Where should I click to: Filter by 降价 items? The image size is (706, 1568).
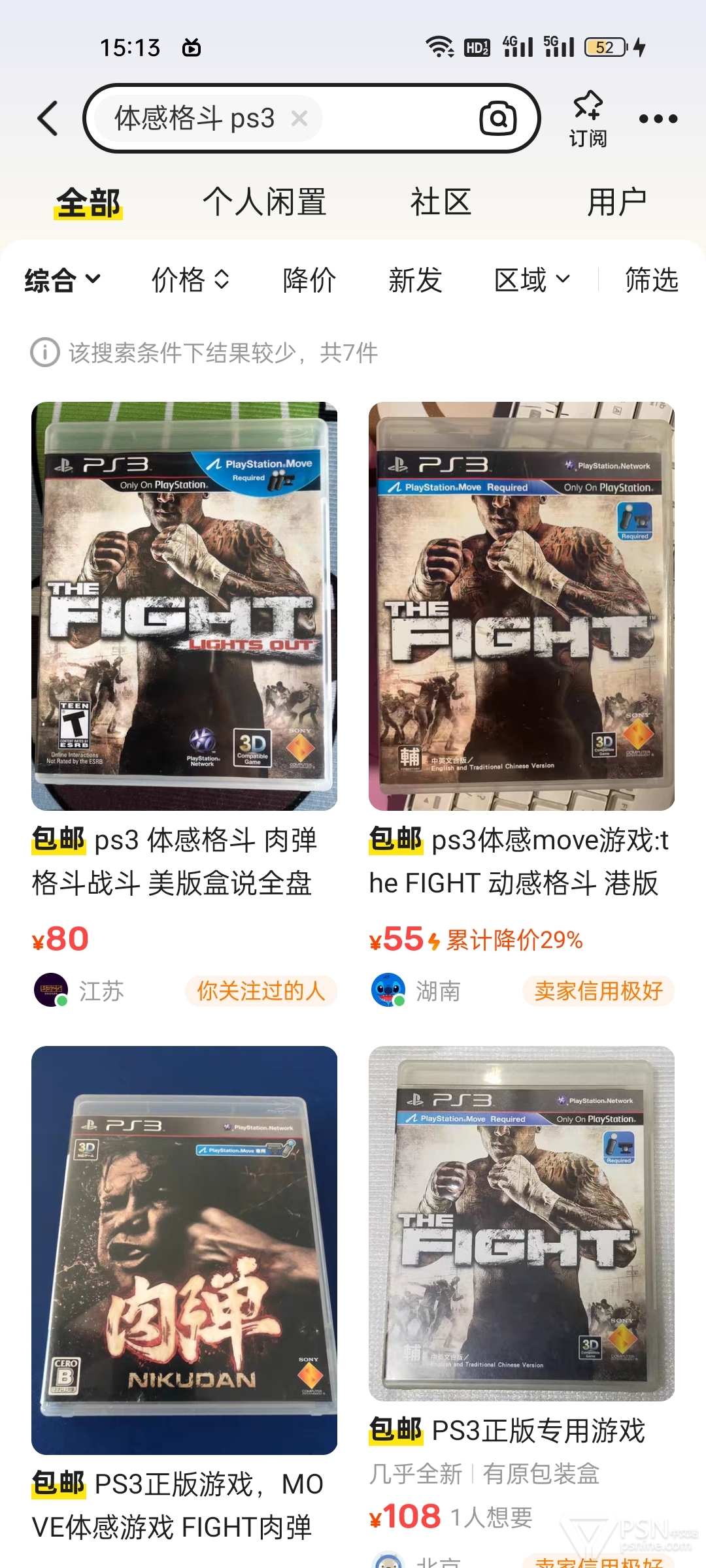pos(309,280)
